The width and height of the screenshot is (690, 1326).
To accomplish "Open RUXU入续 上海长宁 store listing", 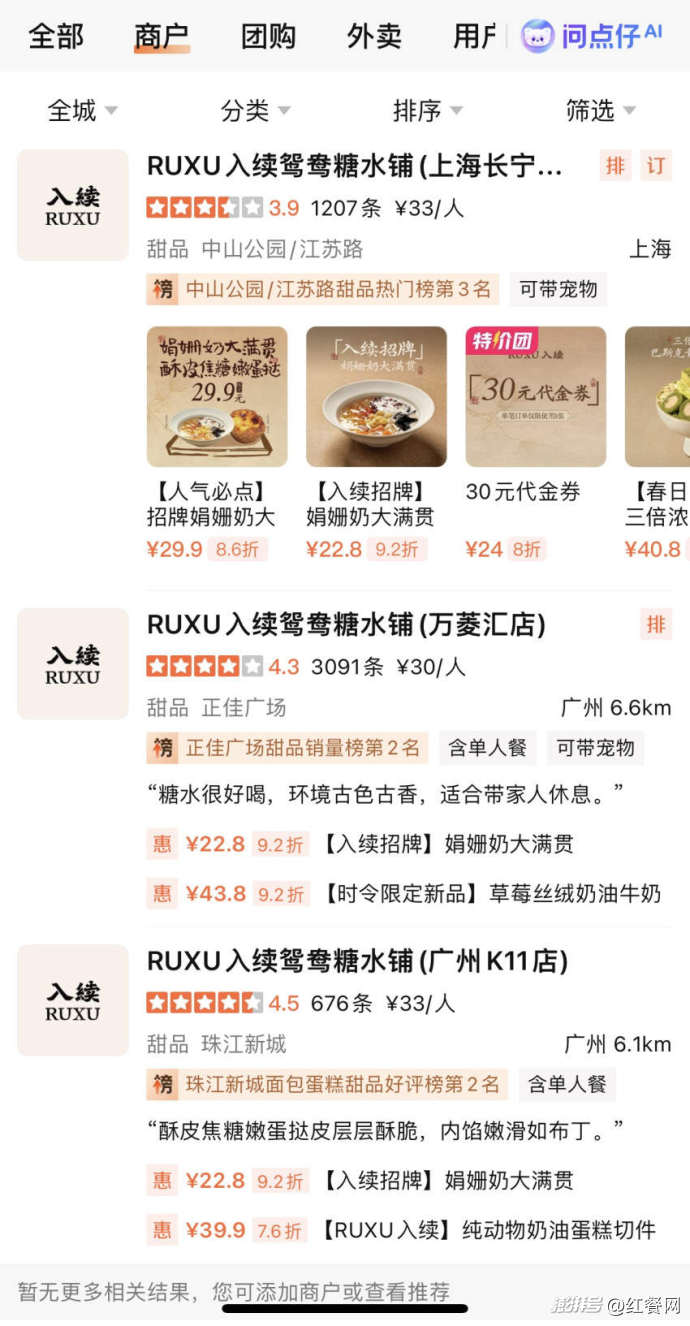I will [354, 166].
